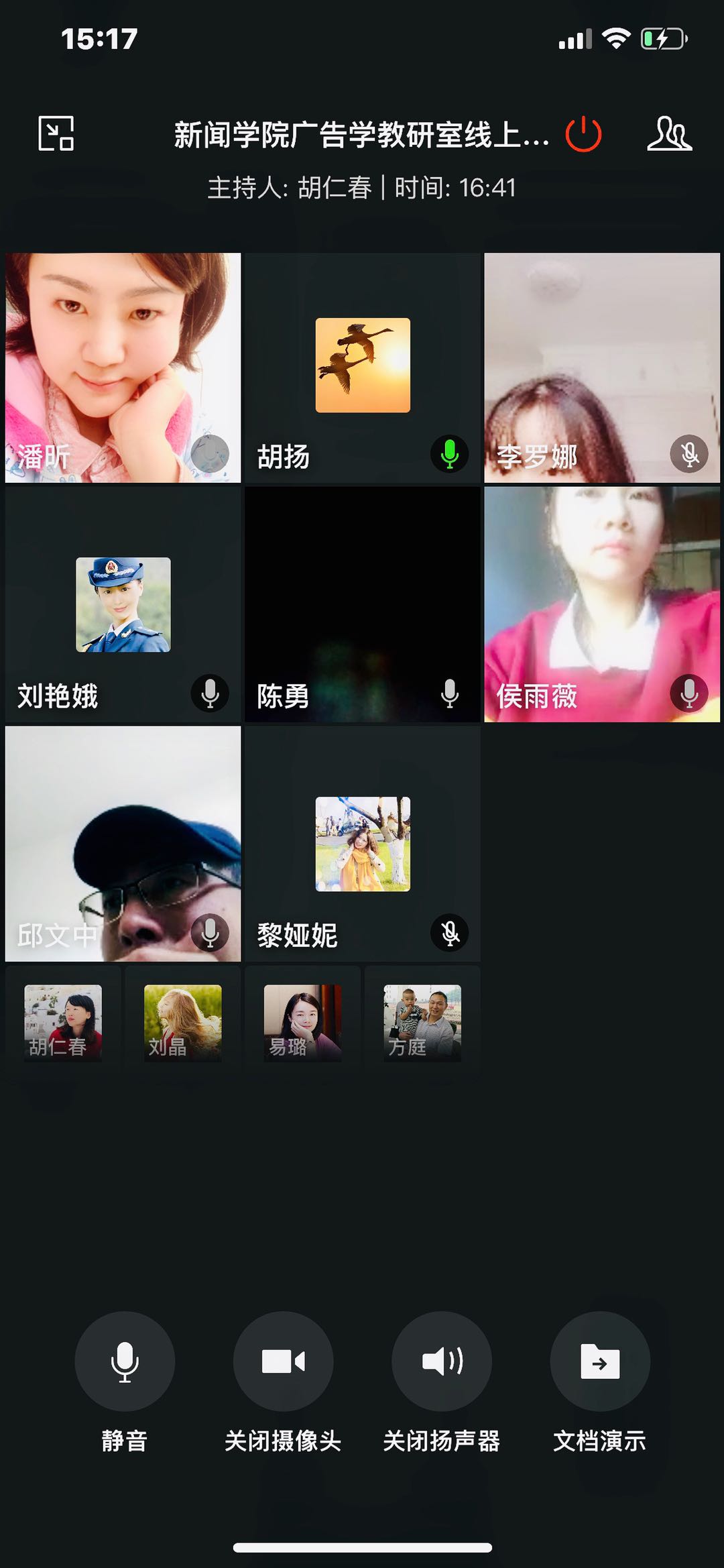End the meeting with the red power icon
724x1568 pixels.
pos(583,134)
